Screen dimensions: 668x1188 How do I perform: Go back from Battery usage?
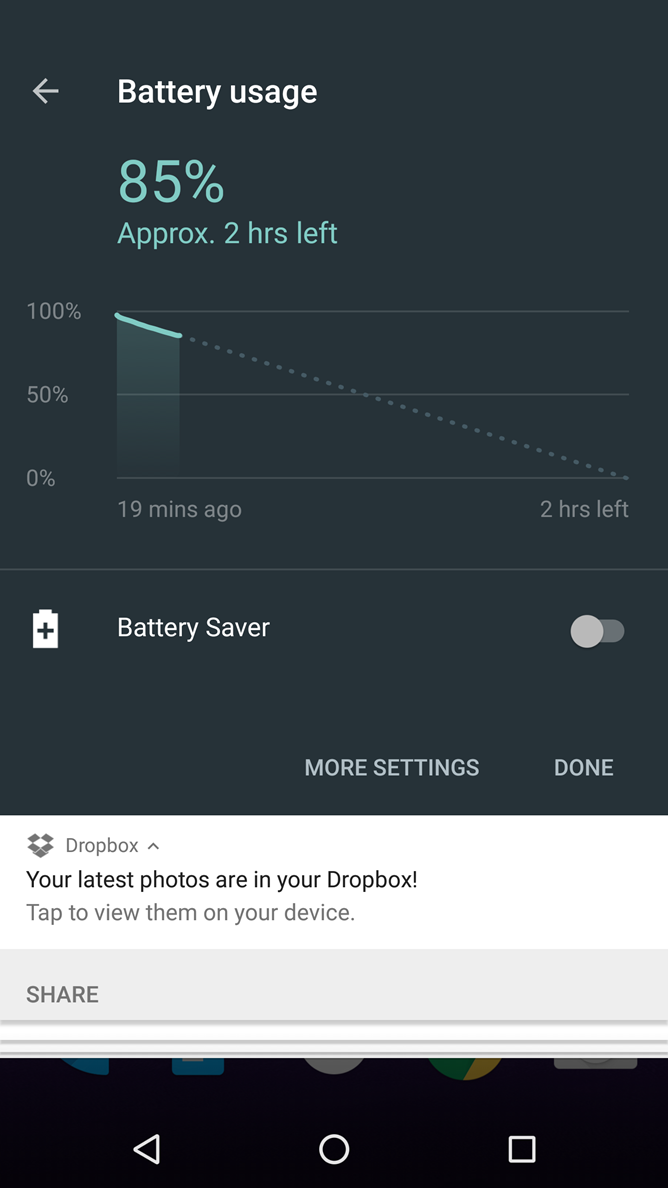click(x=45, y=92)
